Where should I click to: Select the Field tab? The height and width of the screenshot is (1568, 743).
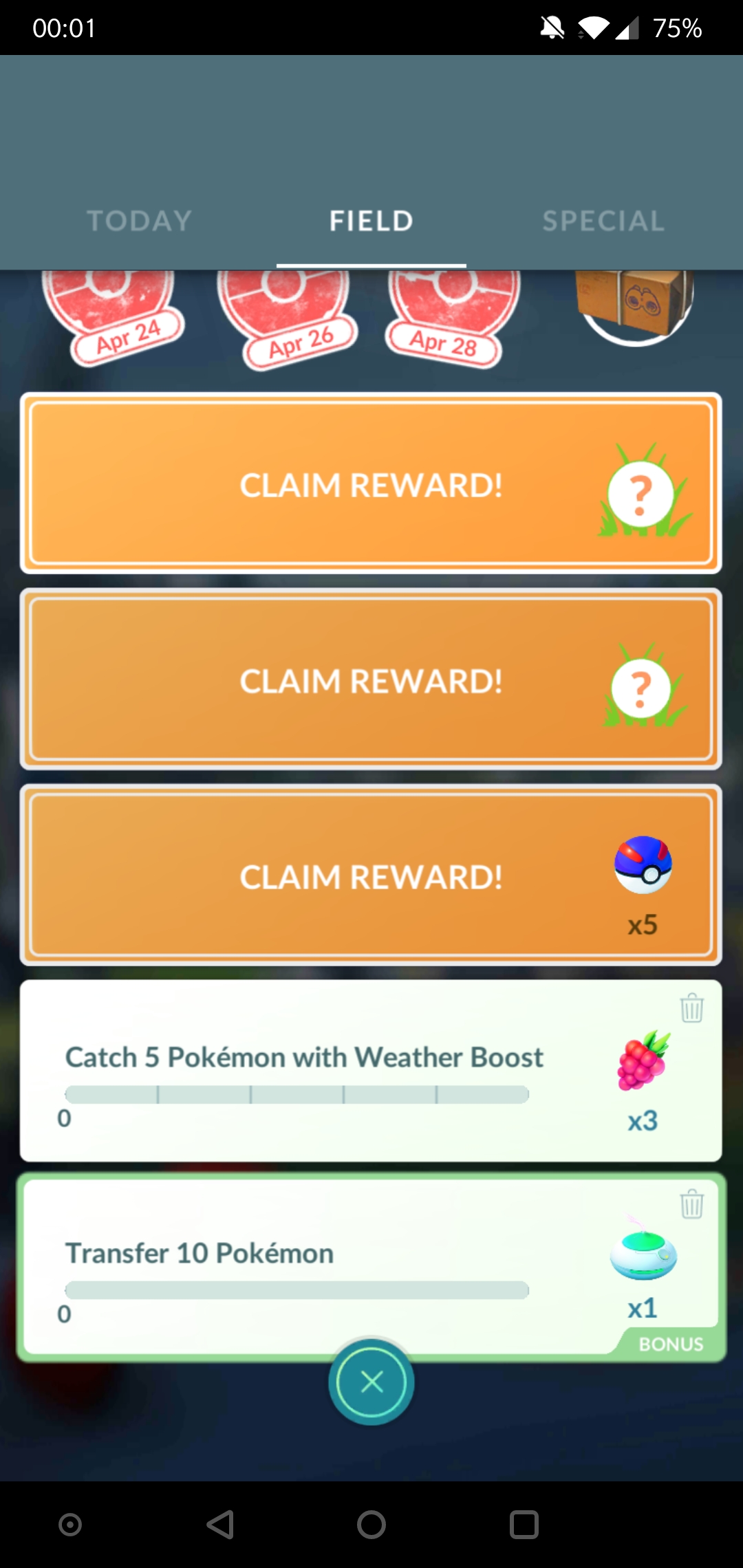tap(371, 221)
